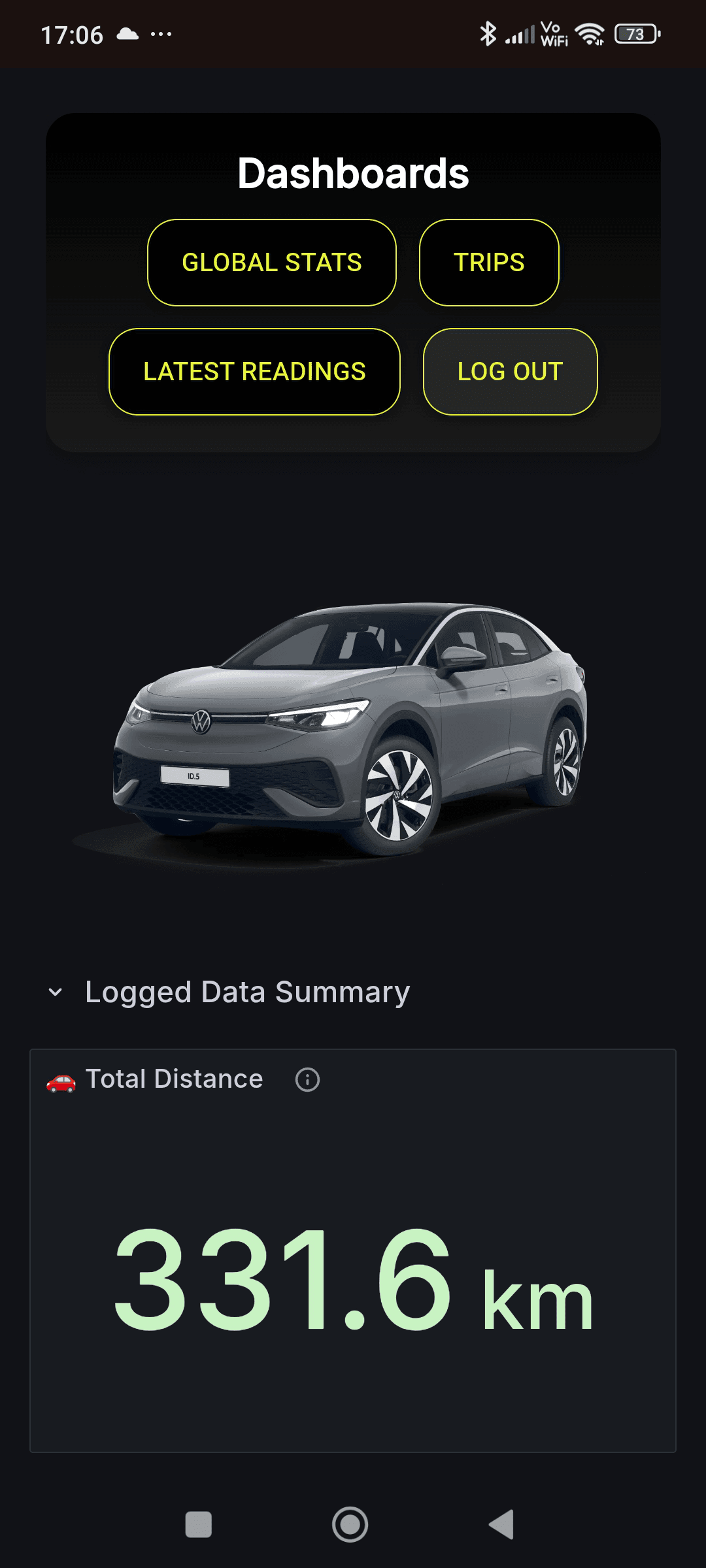706x1568 pixels.
Task: Open recent apps from navigation bar
Action: tap(199, 1525)
